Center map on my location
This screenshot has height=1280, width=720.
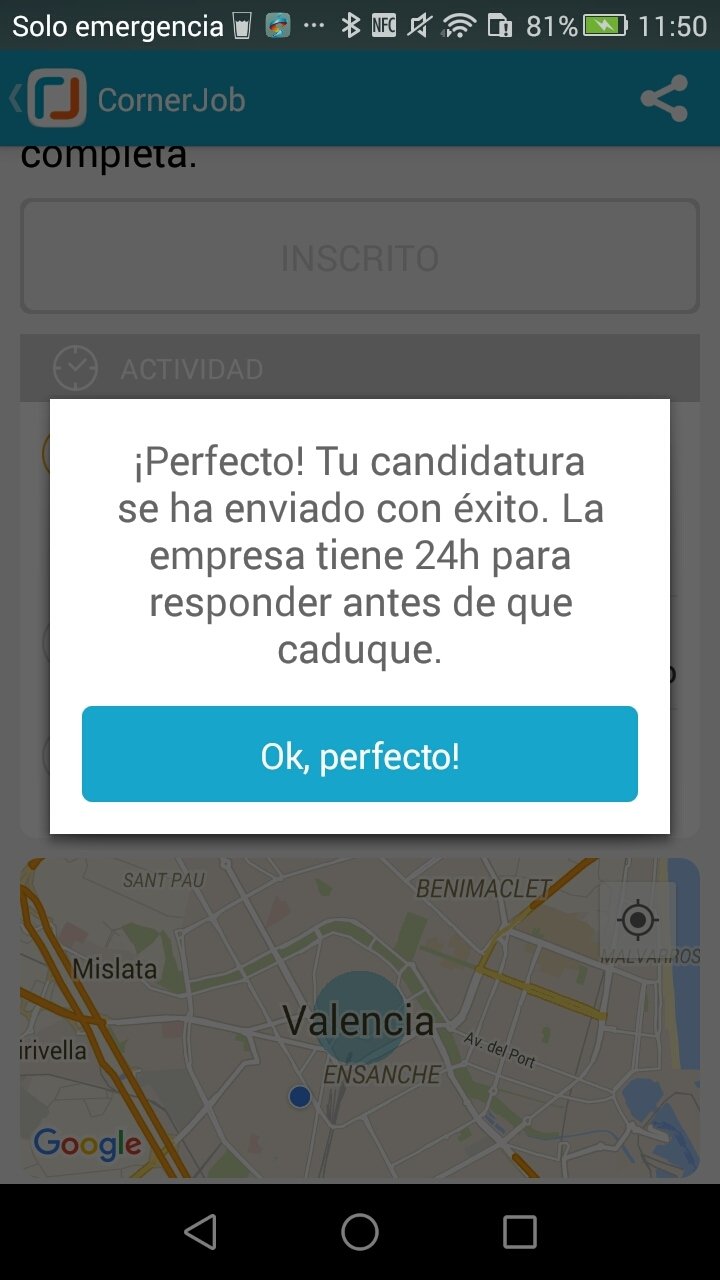pyautogui.click(x=637, y=919)
